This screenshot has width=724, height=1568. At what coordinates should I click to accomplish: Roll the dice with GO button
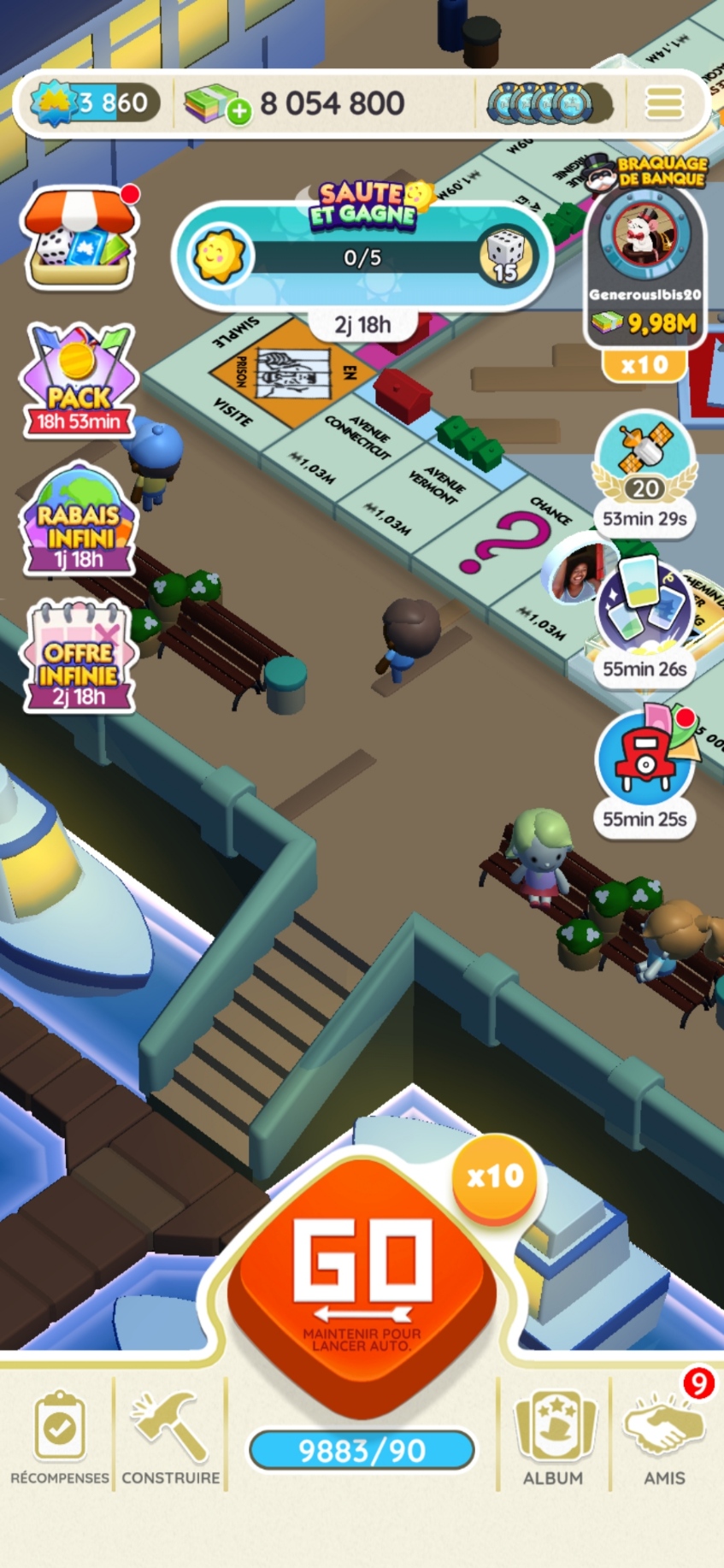click(364, 1274)
